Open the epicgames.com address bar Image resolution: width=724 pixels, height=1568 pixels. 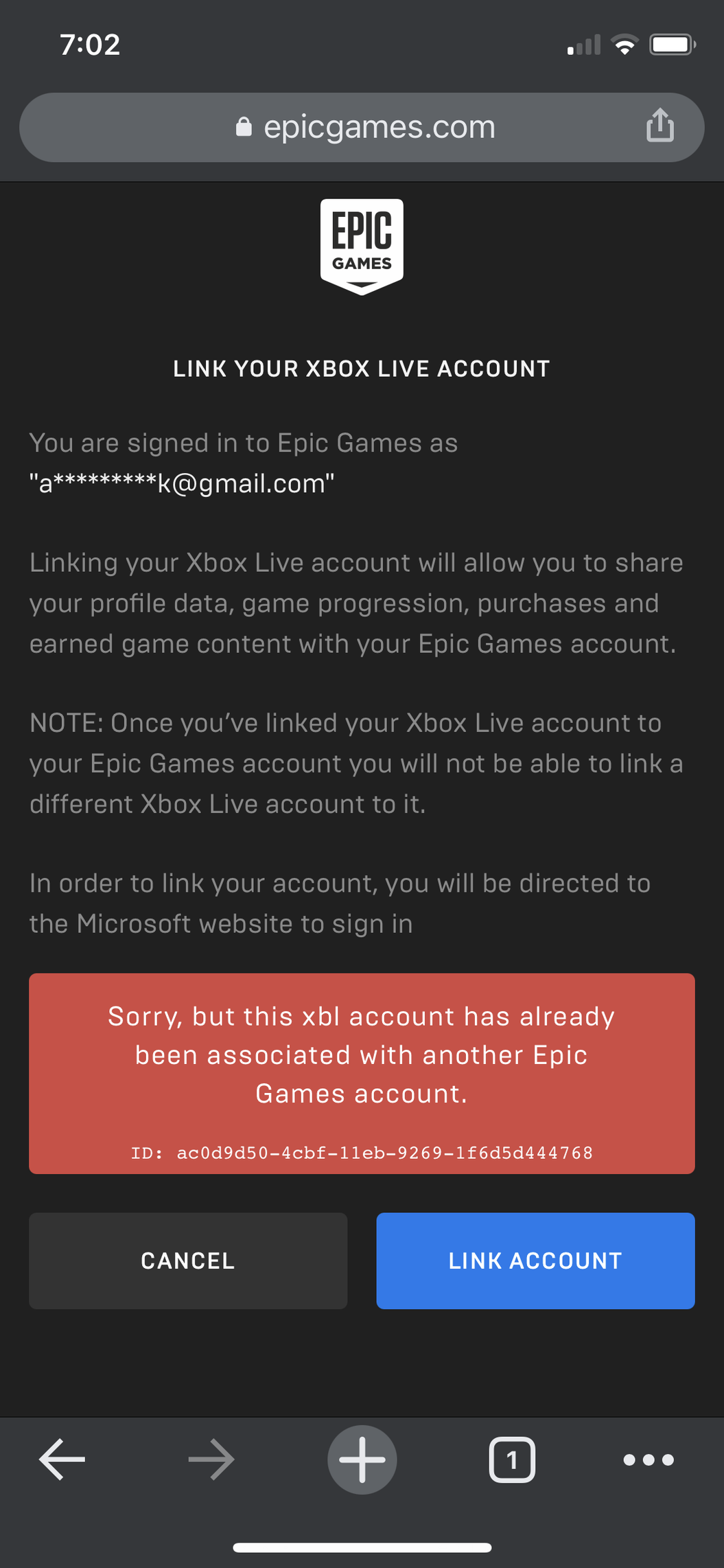coord(364,128)
